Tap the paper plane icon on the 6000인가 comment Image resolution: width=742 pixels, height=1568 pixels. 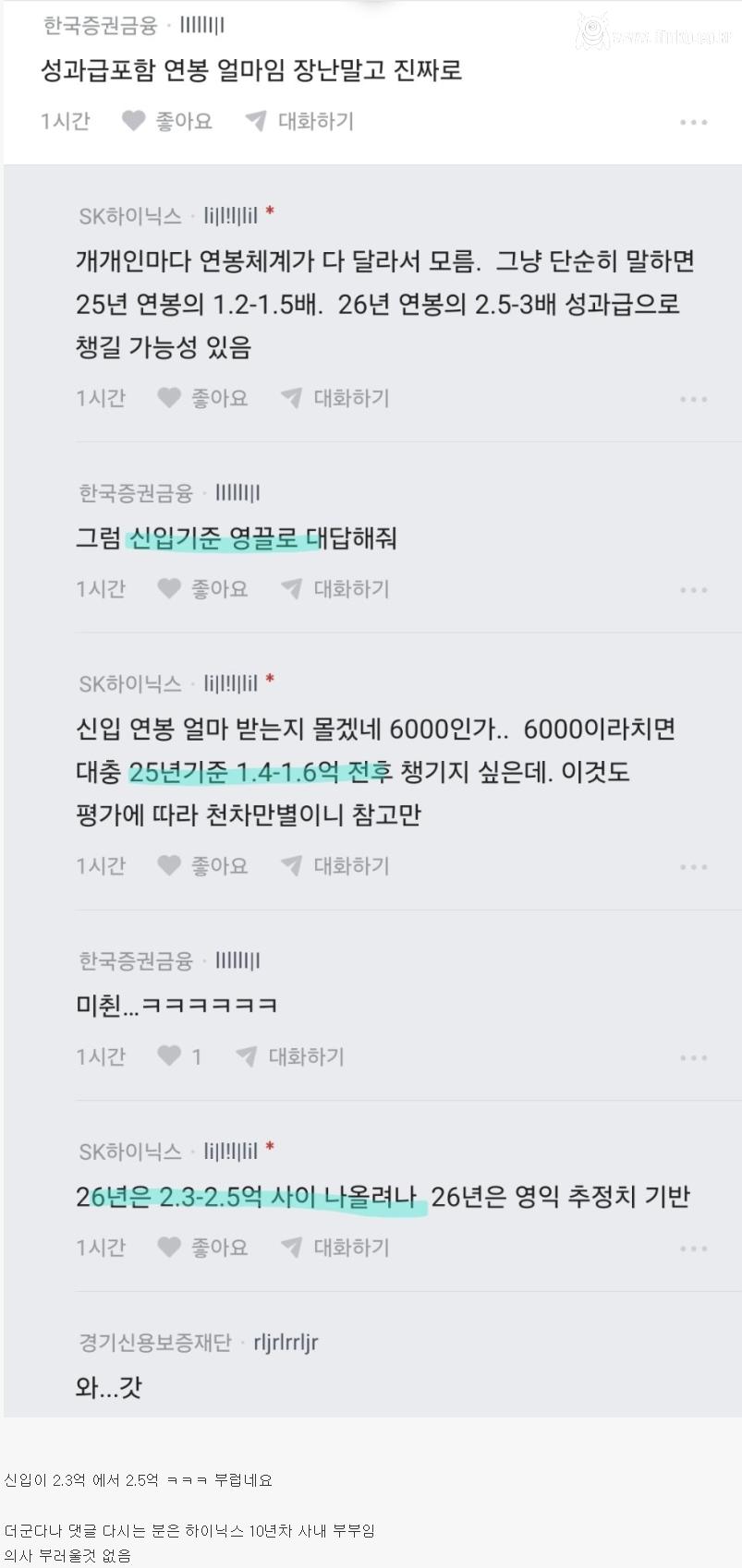pos(289,866)
